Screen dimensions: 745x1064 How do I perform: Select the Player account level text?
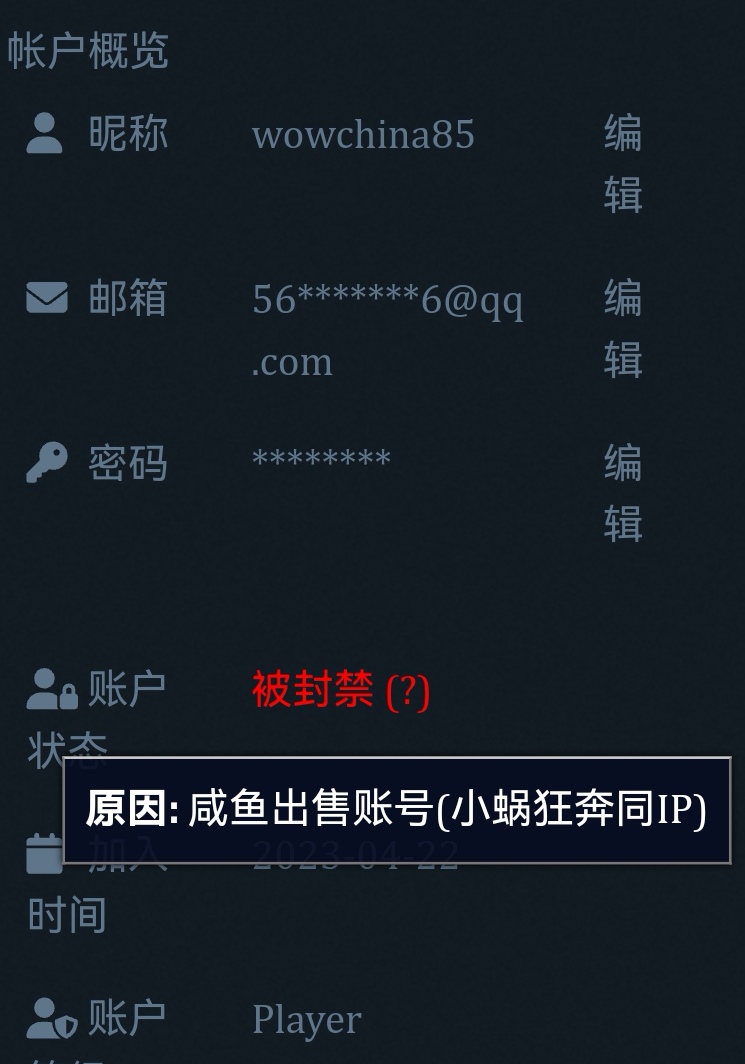pos(306,1019)
